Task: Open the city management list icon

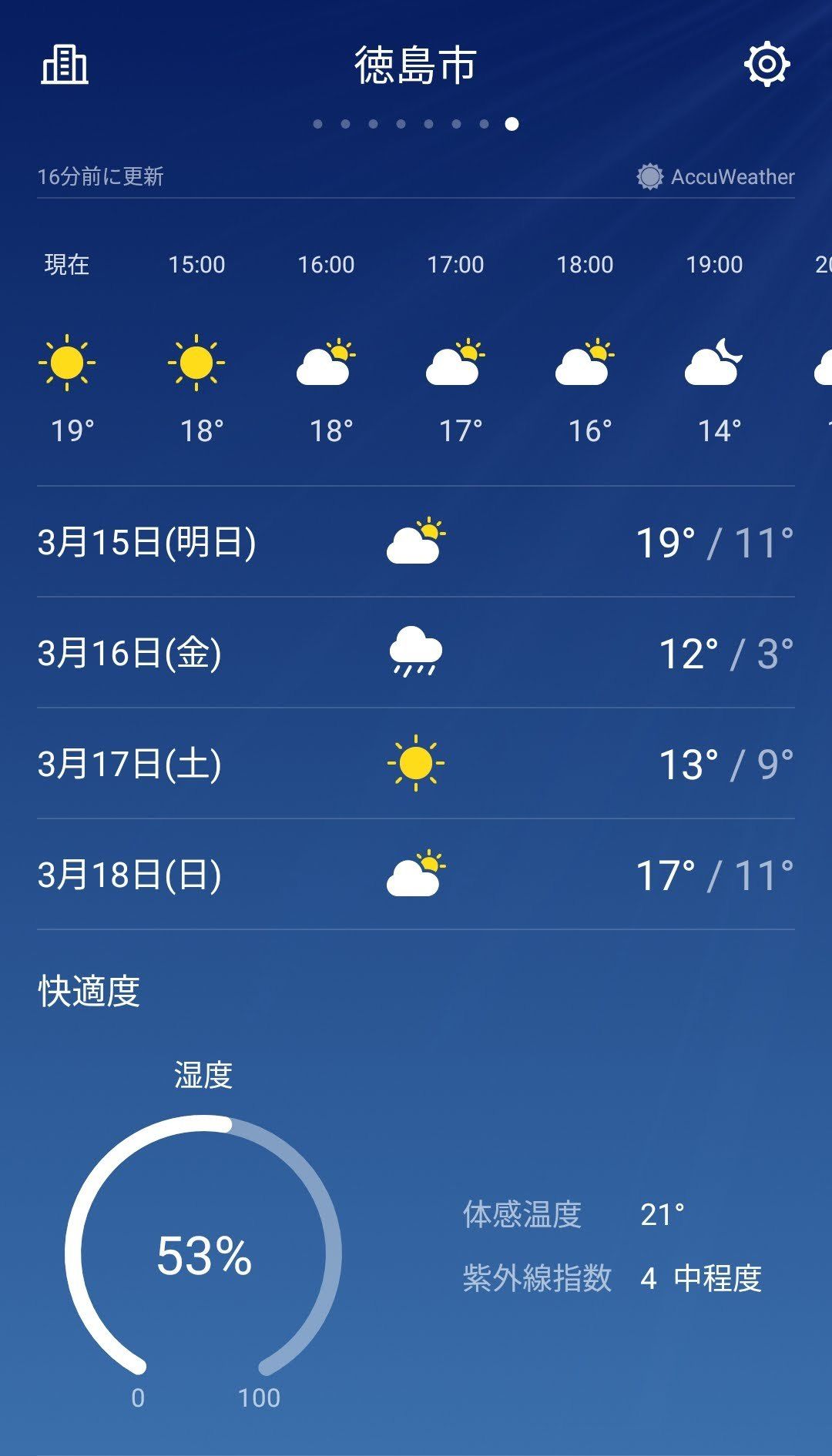Action: click(65, 65)
